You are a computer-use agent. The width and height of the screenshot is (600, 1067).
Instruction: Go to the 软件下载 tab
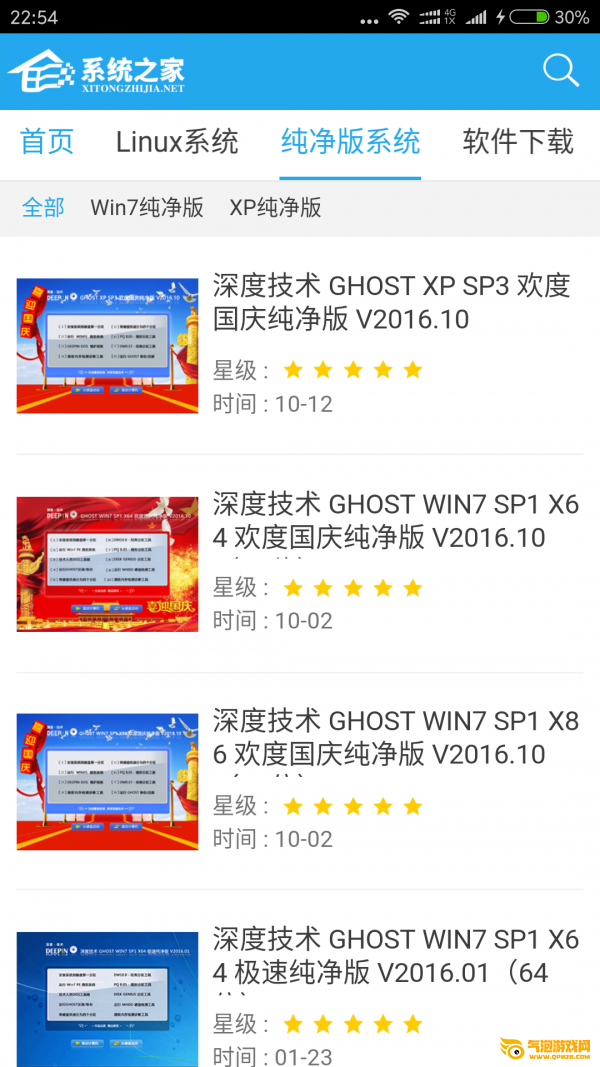(x=518, y=142)
